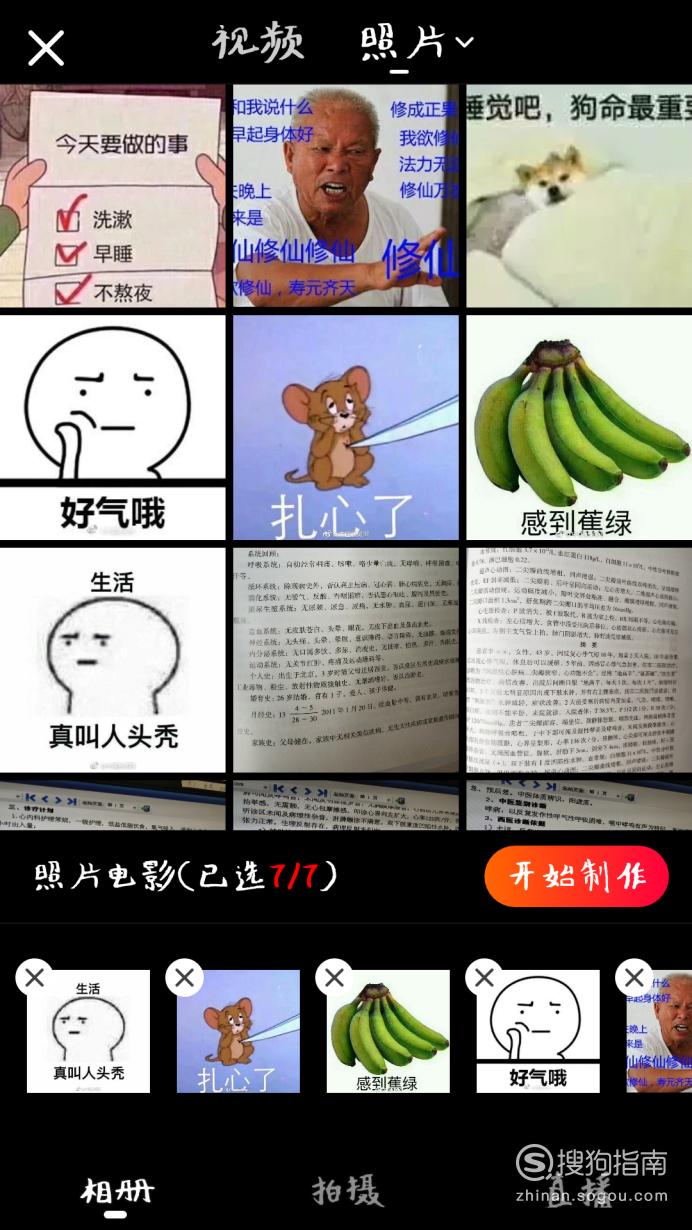Choose the 真叫人头秃 meme in the grid
This screenshot has height=1230, width=692.
pyautogui.click(x=113, y=660)
